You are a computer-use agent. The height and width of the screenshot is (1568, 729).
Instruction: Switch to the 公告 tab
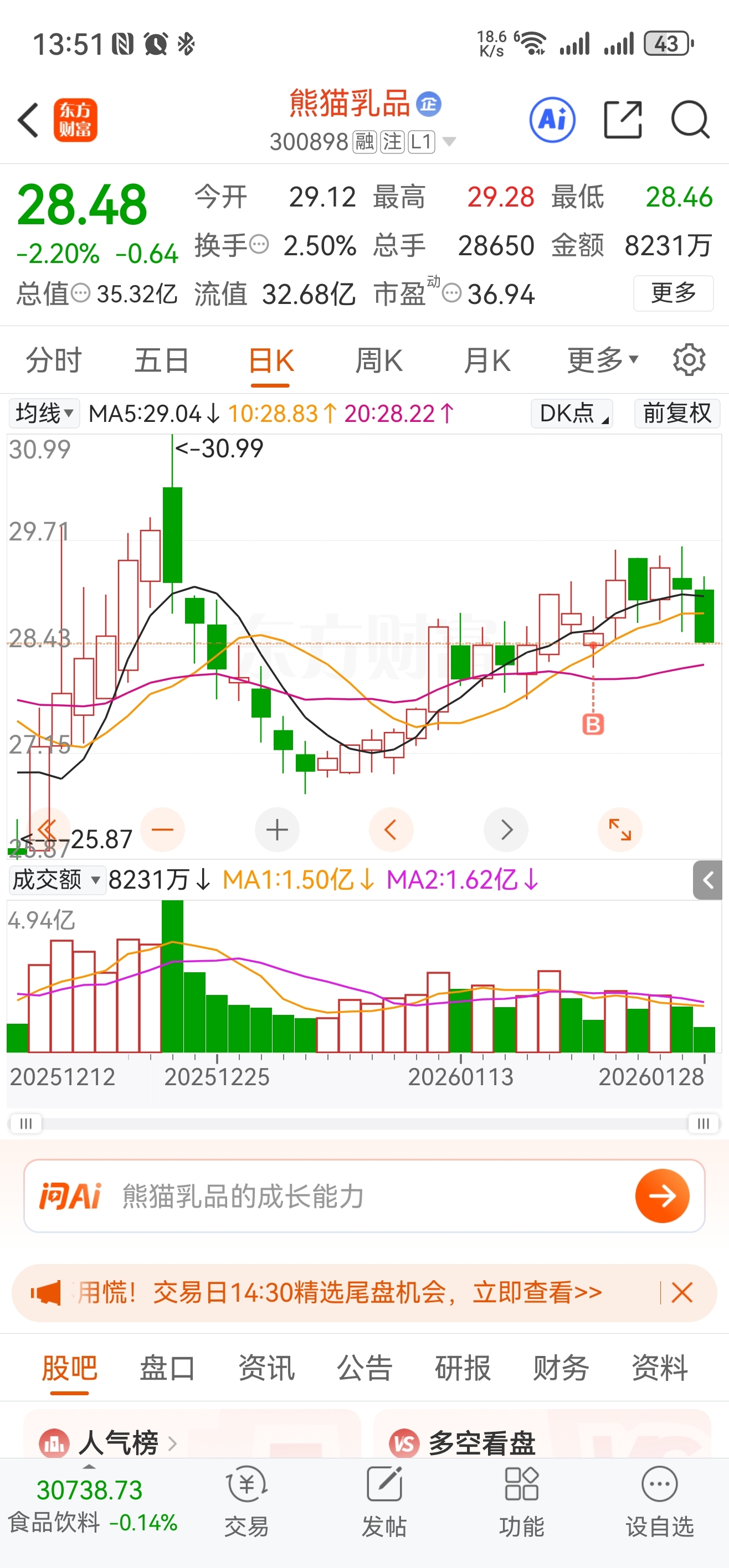(x=364, y=1368)
